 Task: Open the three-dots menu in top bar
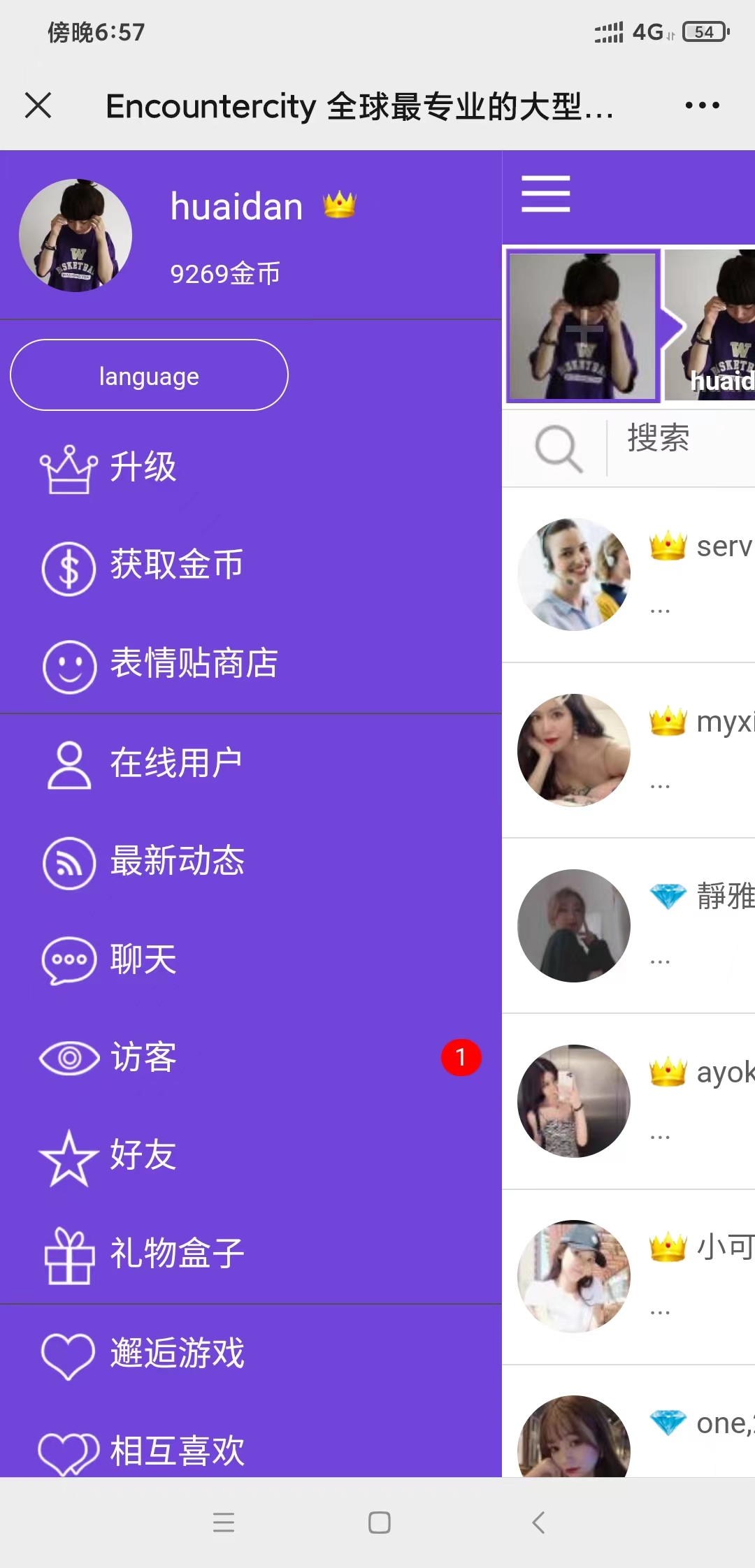(x=702, y=105)
